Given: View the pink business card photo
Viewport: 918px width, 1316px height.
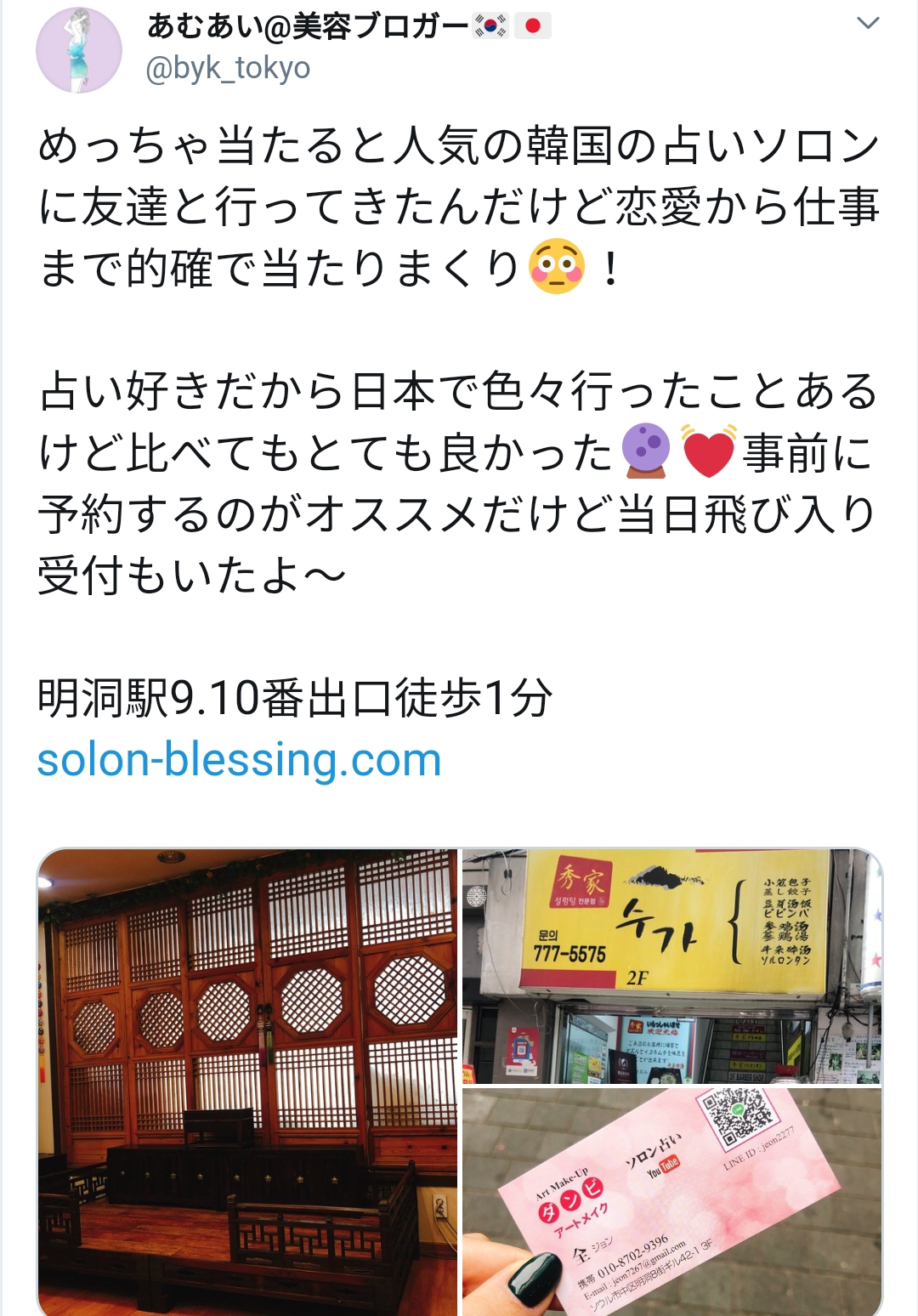Looking at the screenshot, I should [x=671, y=1200].
